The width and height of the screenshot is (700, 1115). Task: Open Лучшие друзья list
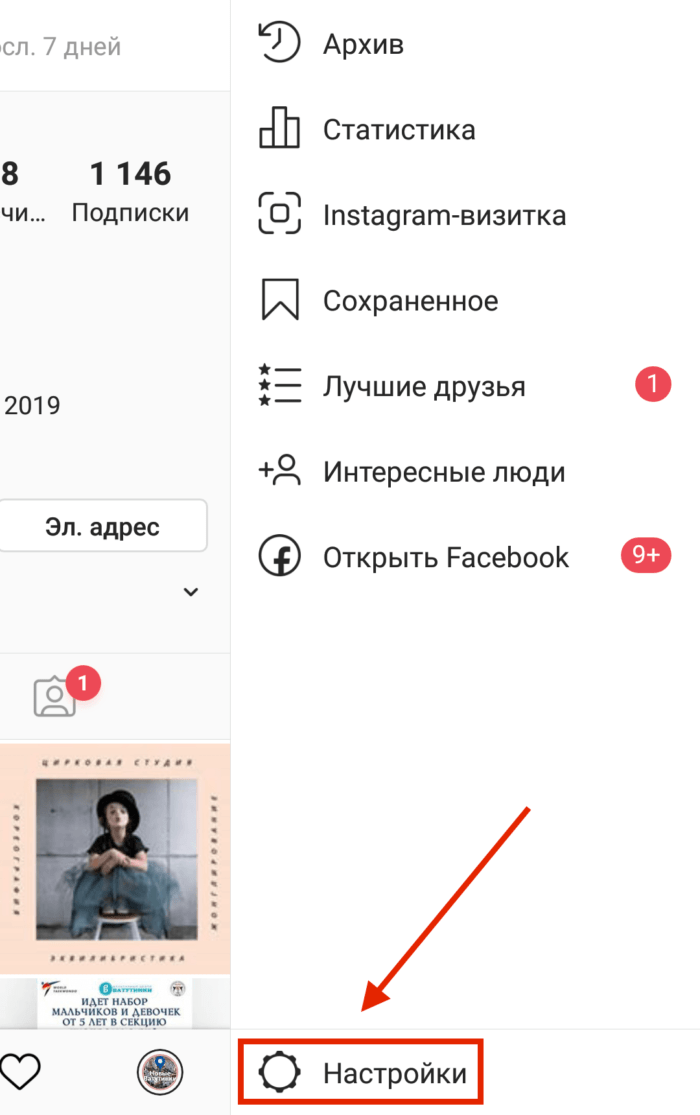pos(423,386)
